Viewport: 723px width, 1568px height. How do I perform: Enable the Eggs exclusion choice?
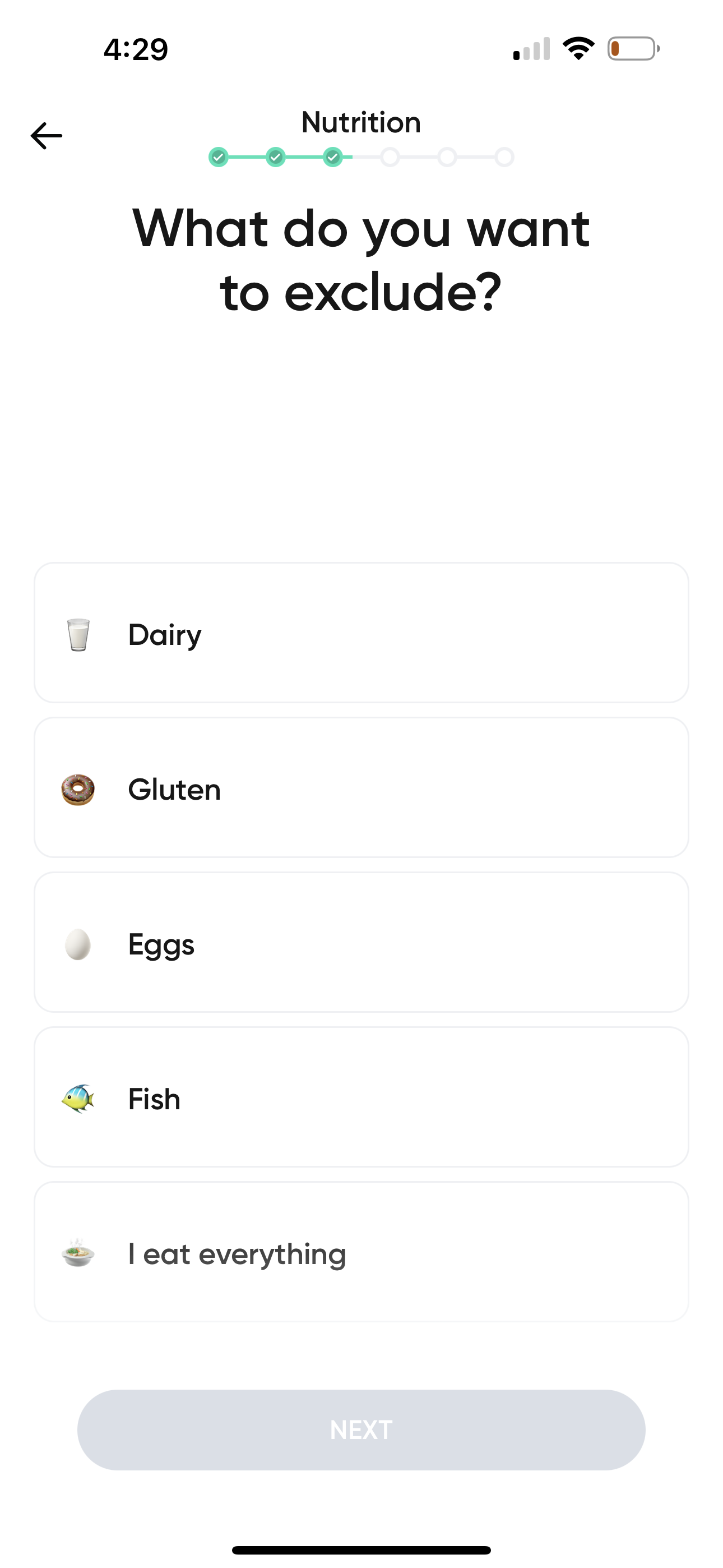pos(361,944)
